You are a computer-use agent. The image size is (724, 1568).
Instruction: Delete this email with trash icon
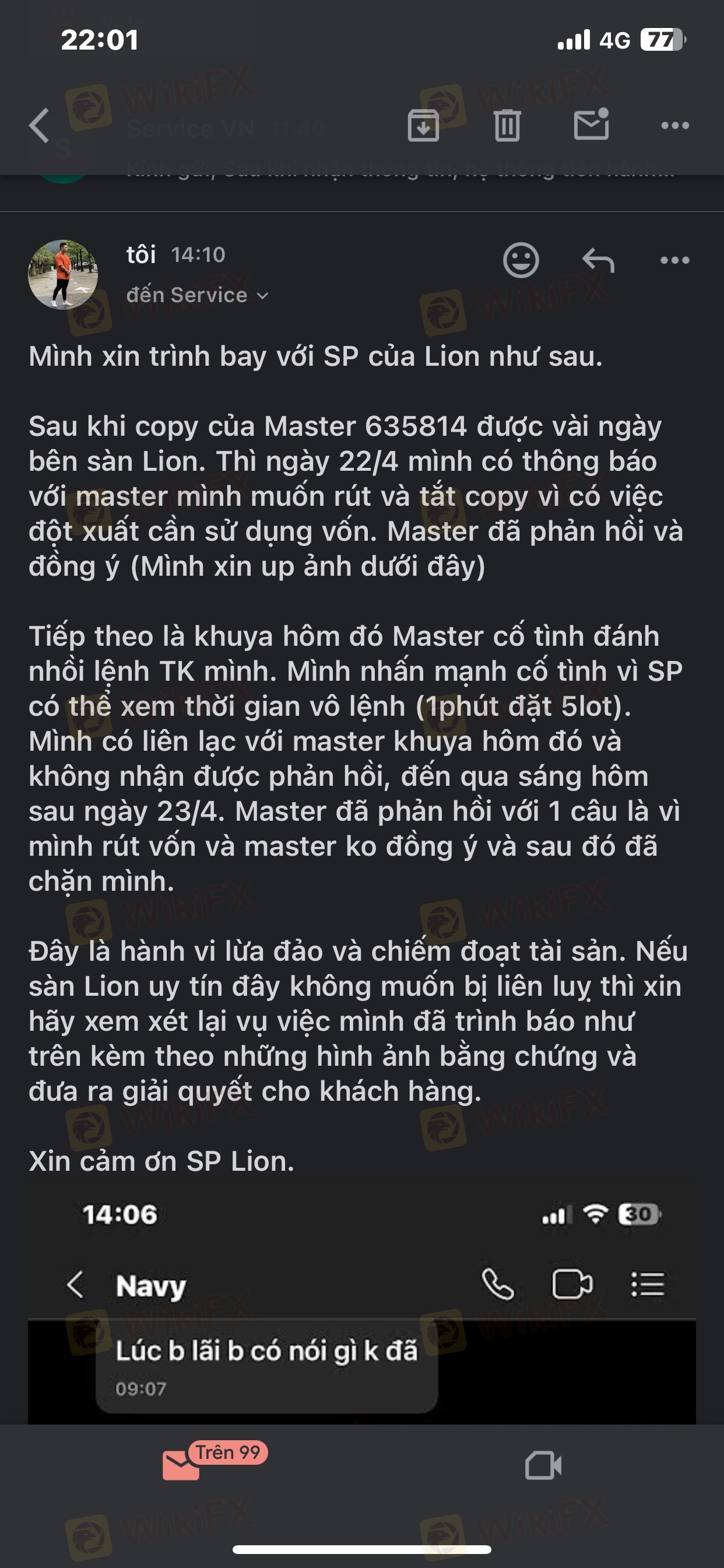click(x=507, y=126)
